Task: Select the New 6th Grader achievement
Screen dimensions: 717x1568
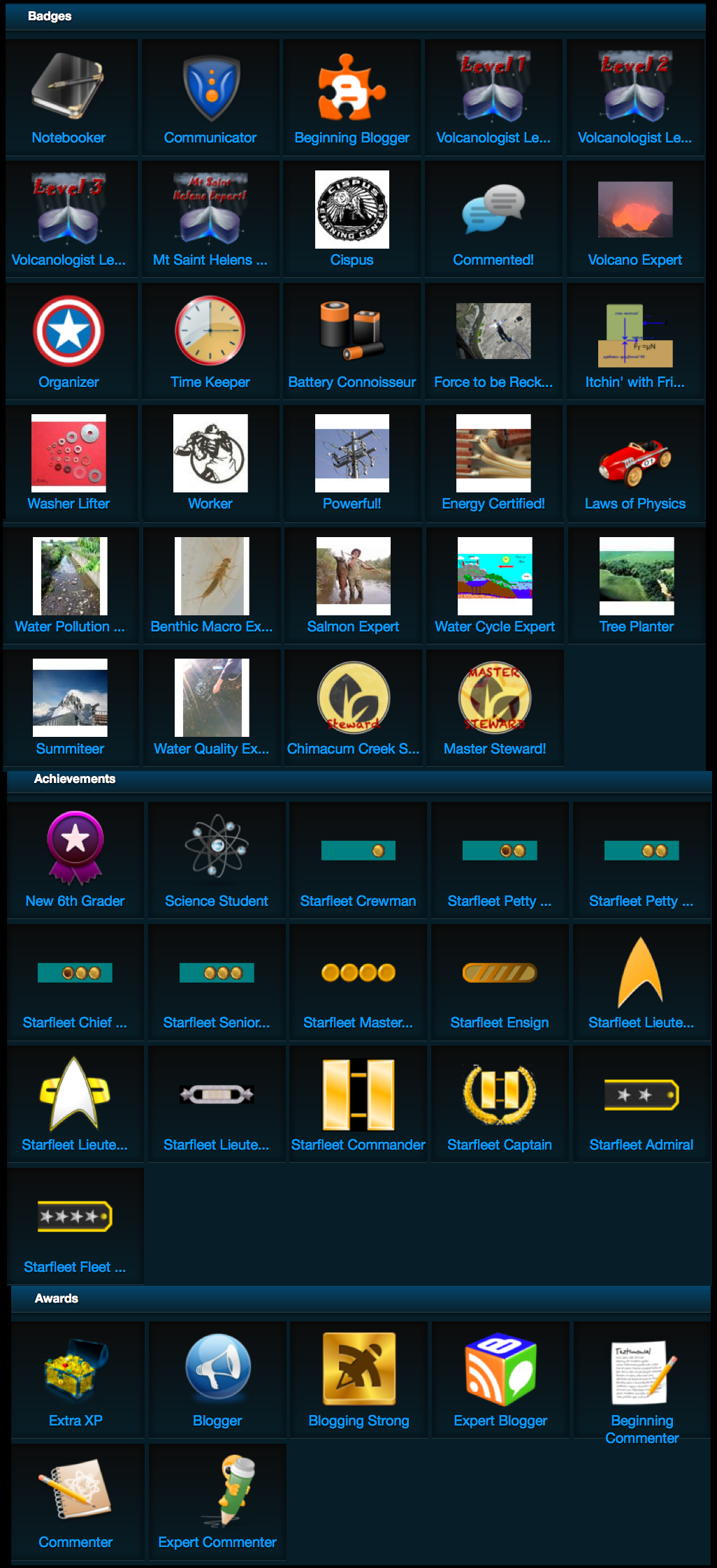Action: [75, 860]
